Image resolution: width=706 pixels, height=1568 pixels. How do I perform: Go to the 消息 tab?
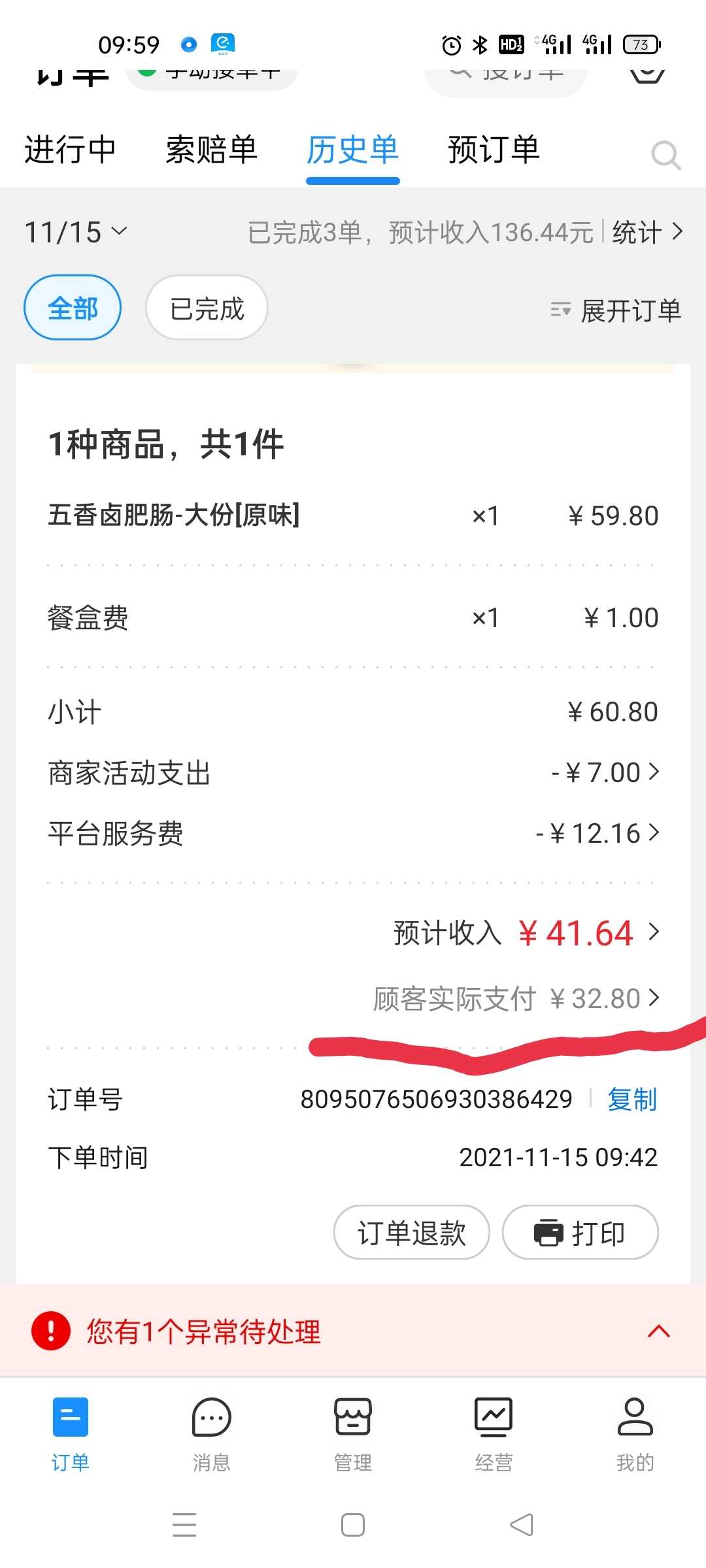tap(212, 1435)
